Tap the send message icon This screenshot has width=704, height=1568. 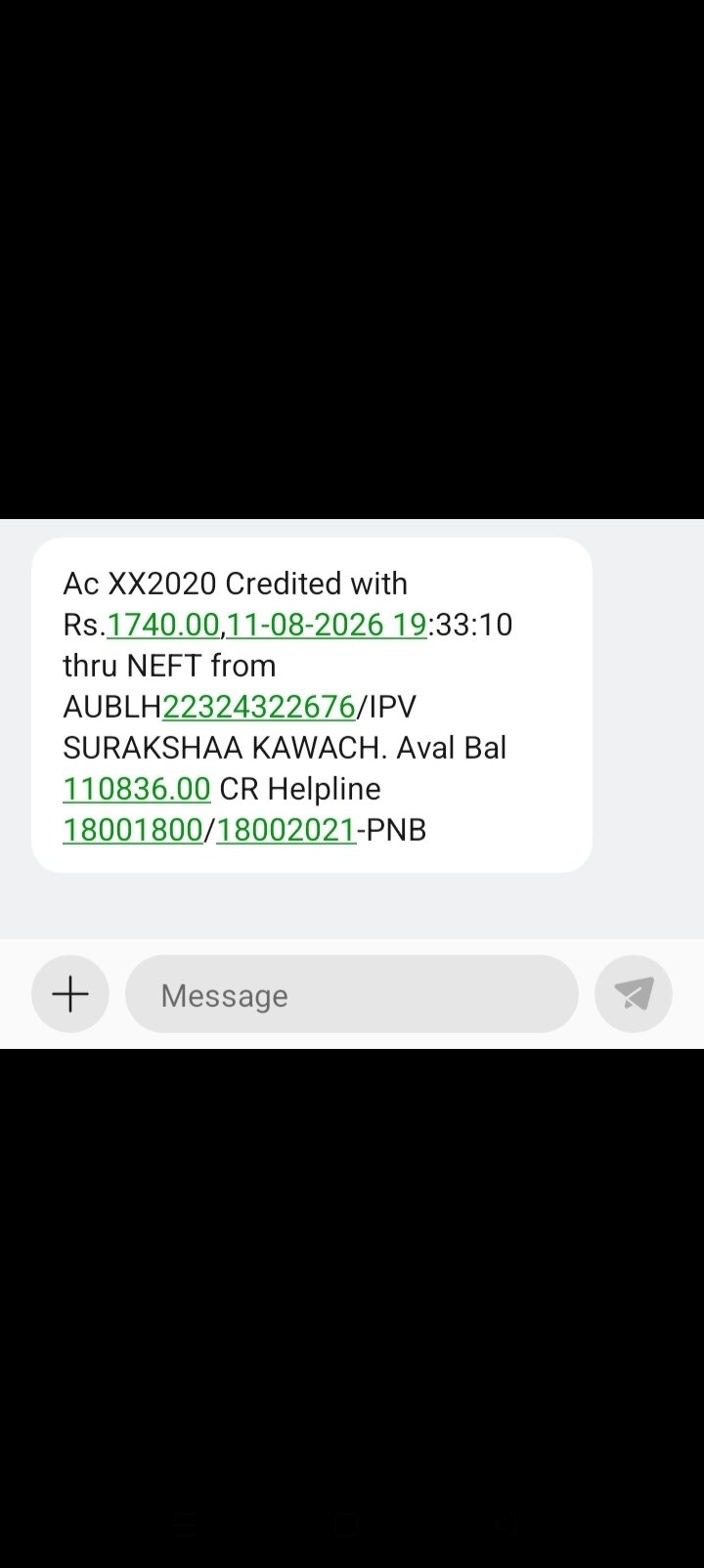pos(634,994)
